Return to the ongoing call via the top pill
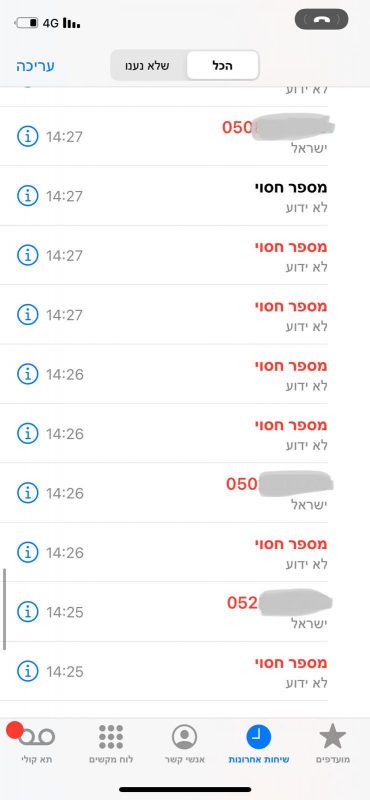370x800 pixels. 322,20
